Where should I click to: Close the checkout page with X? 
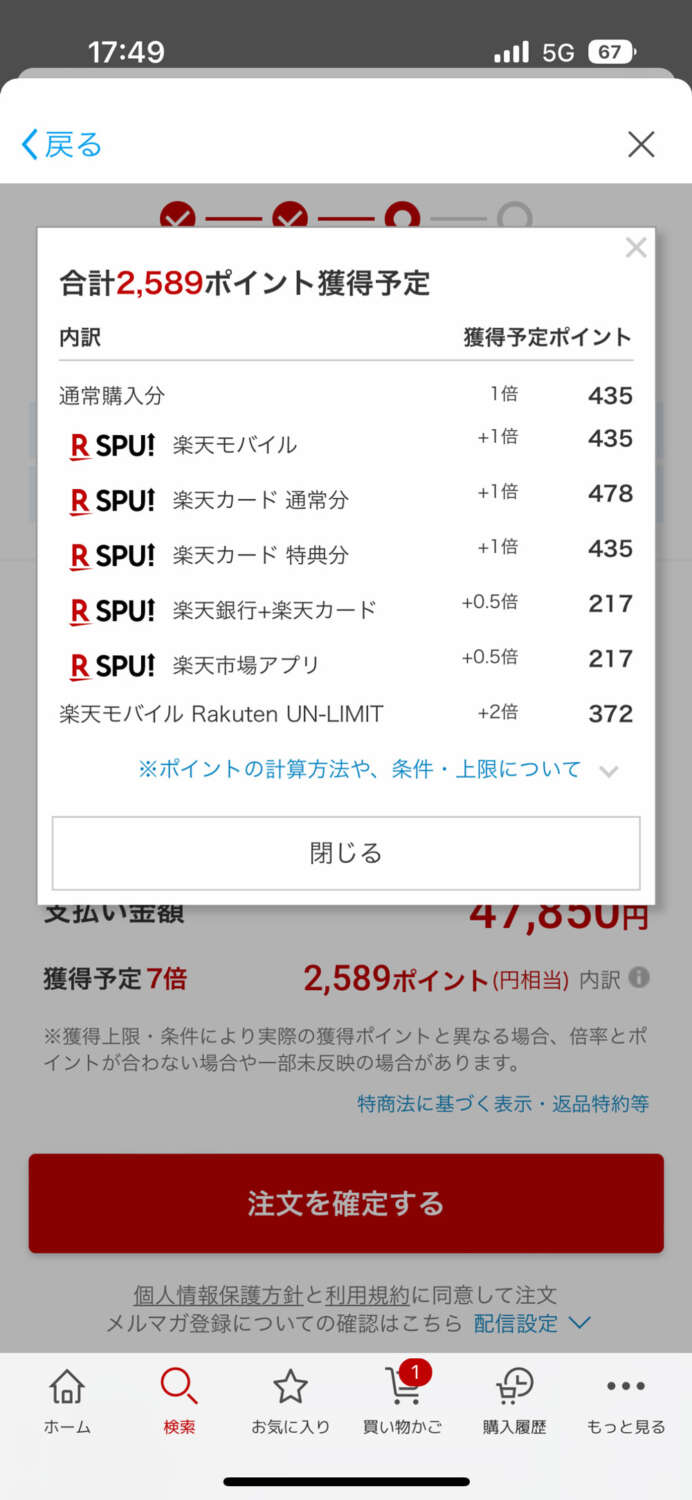(641, 145)
